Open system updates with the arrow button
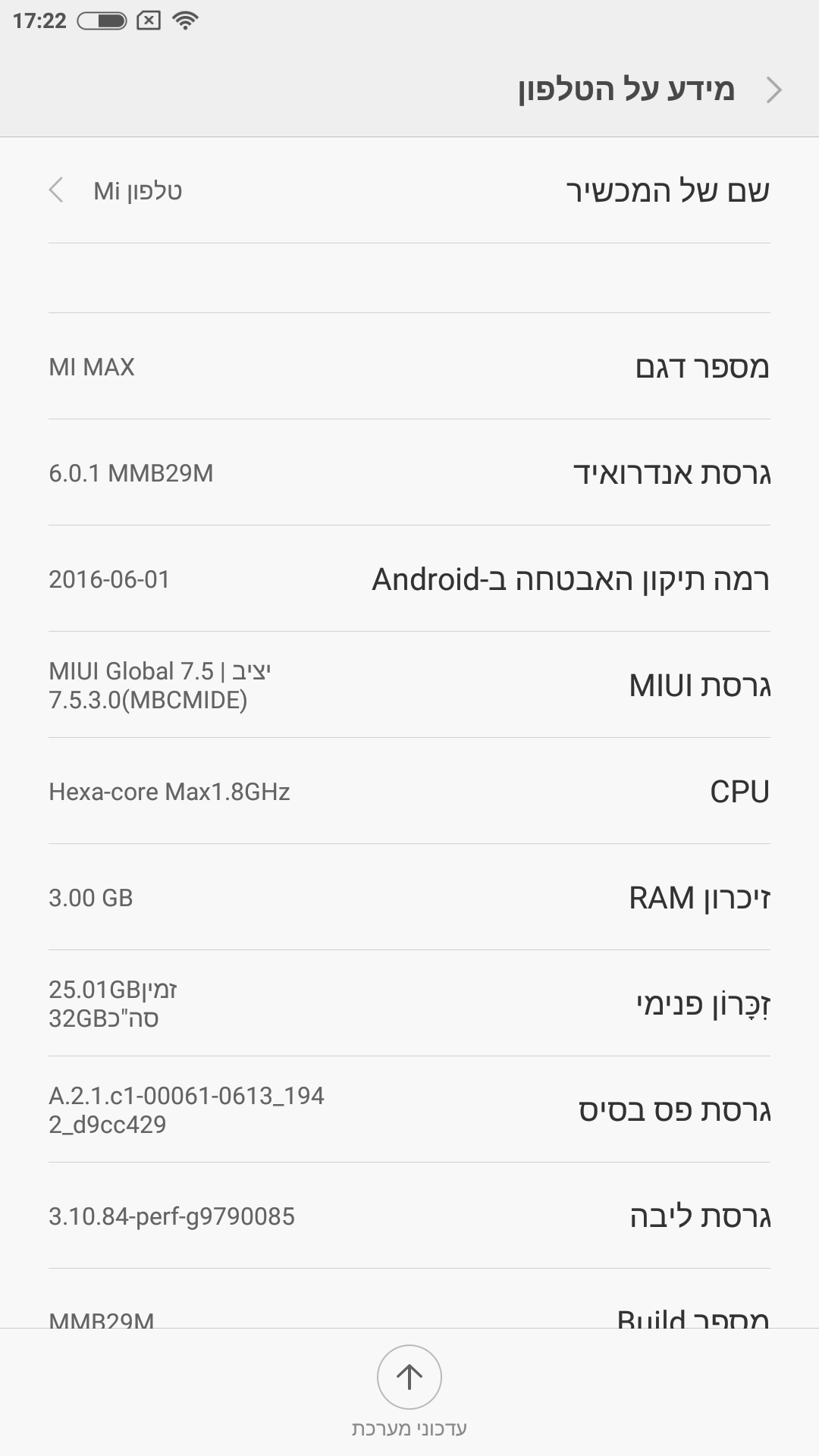The height and width of the screenshot is (1456, 819). pyautogui.click(x=409, y=1377)
